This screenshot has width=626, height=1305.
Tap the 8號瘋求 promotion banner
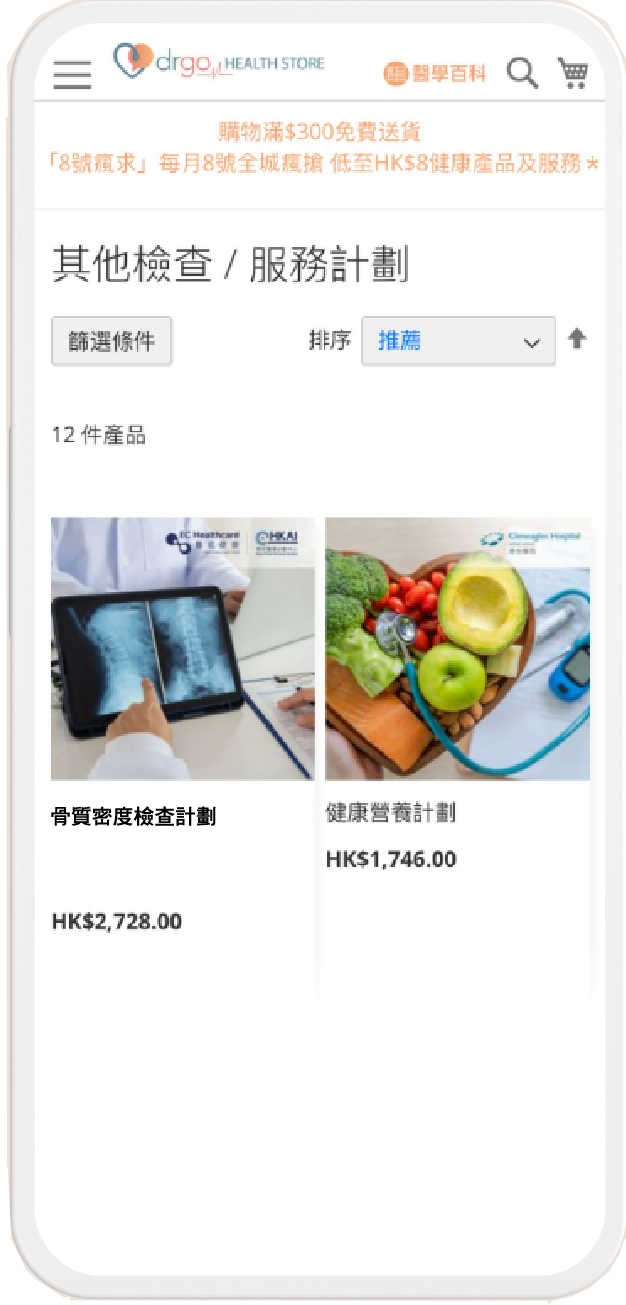tap(322, 163)
